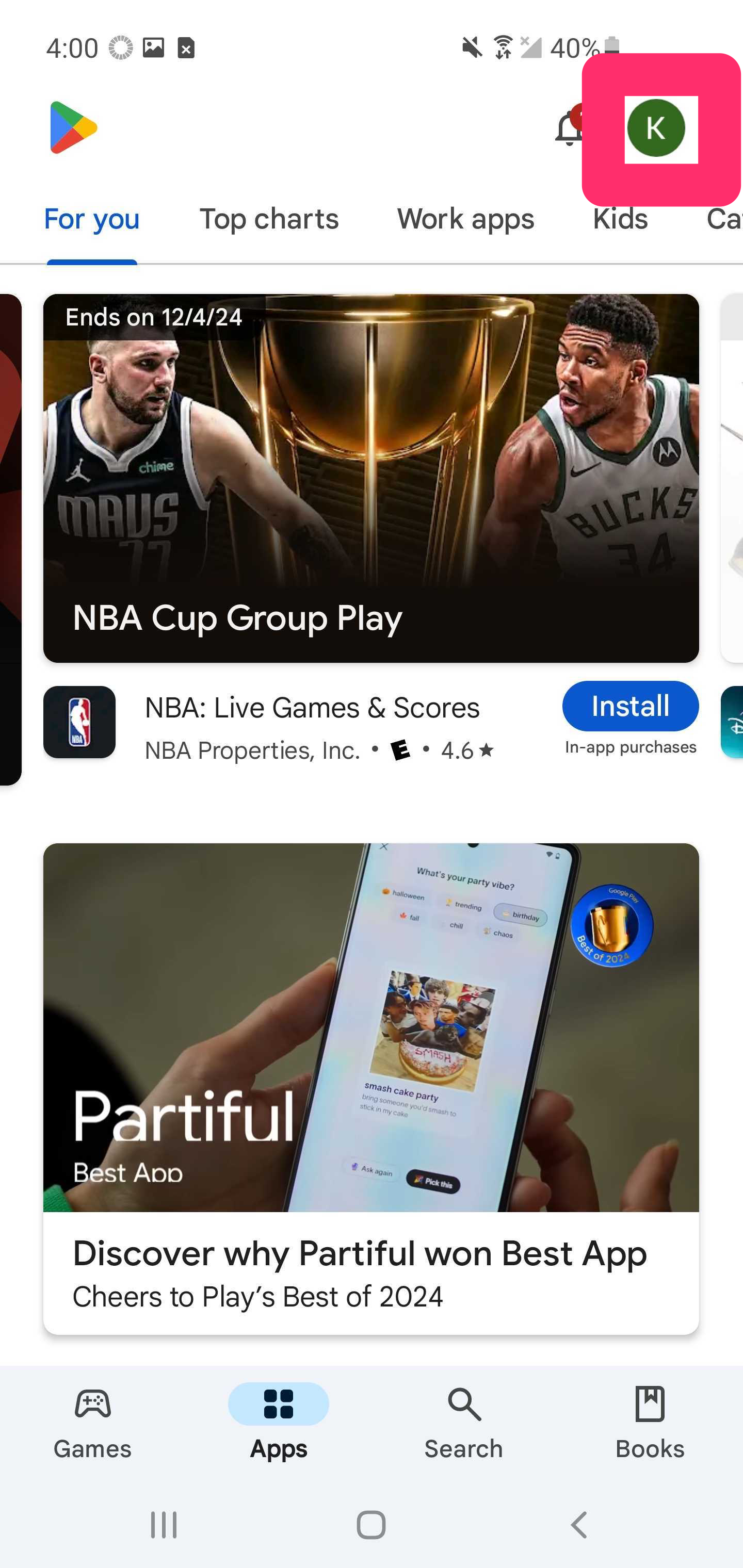Open the notifications bell
Image resolution: width=743 pixels, height=1568 pixels.
tap(568, 128)
